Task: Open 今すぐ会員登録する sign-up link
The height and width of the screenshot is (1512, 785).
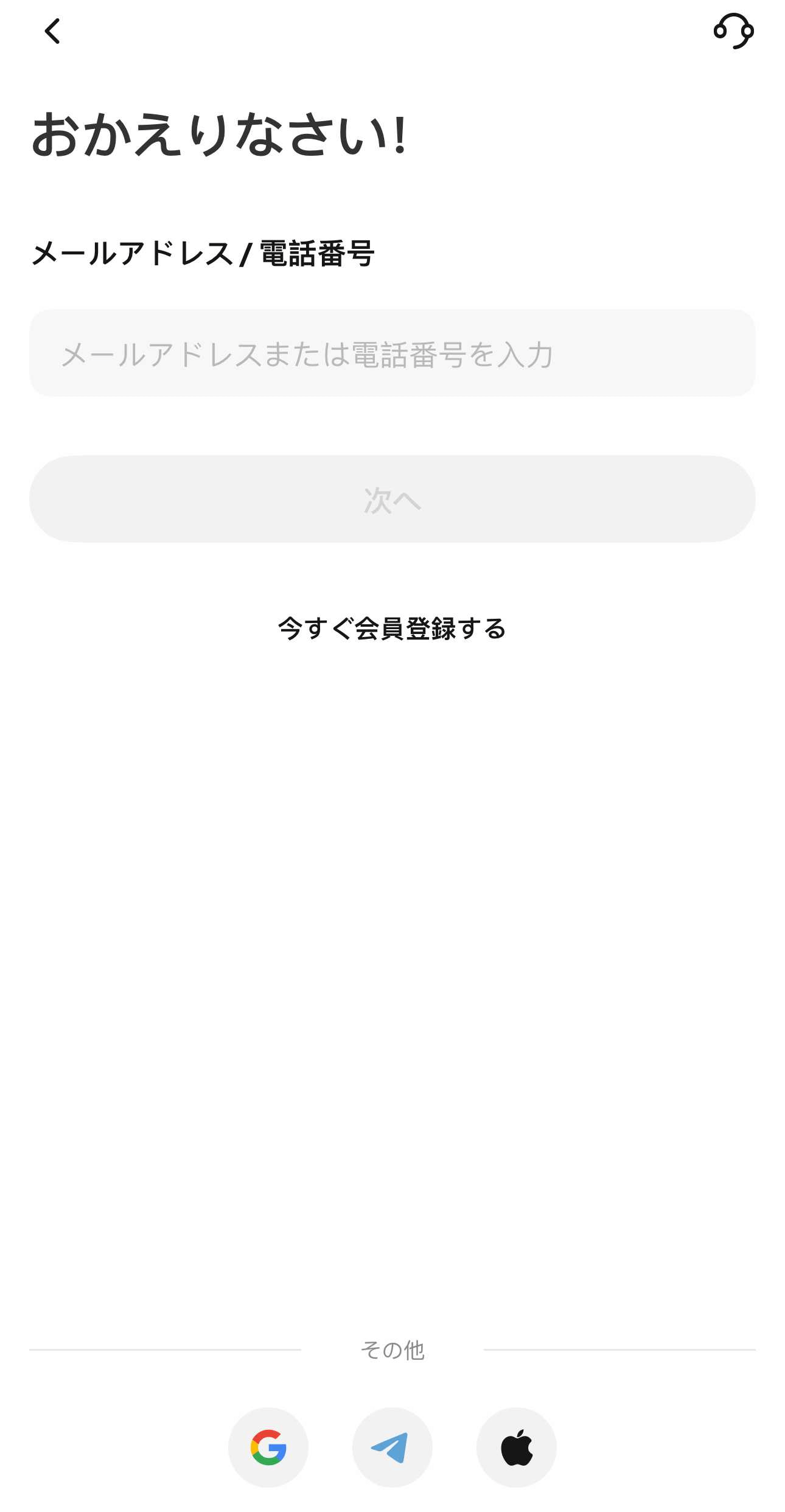Action: (x=392, y=629)
